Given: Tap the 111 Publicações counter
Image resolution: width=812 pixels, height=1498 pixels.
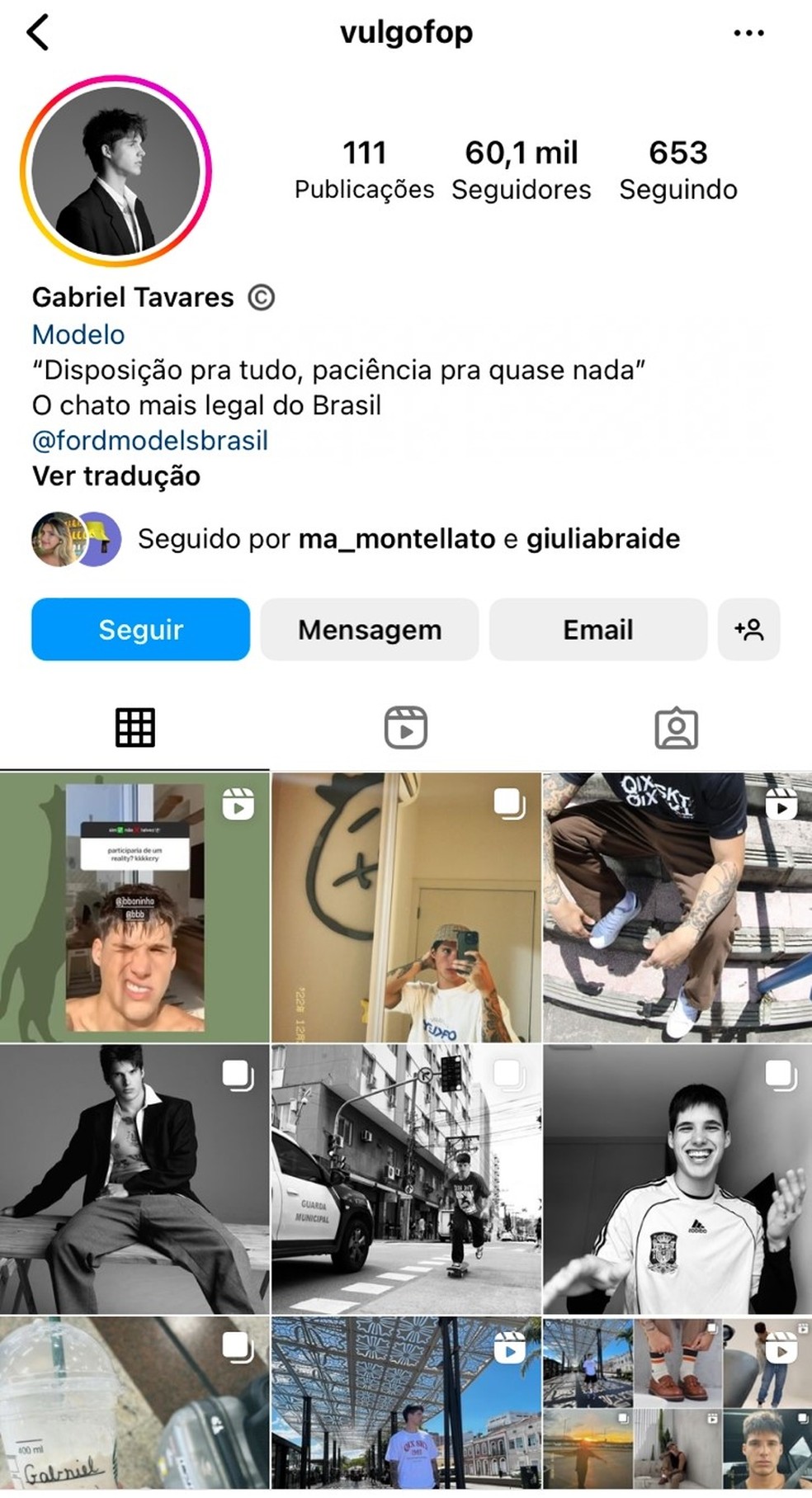Looking at the screenshot, I should (x=366, y=169).
